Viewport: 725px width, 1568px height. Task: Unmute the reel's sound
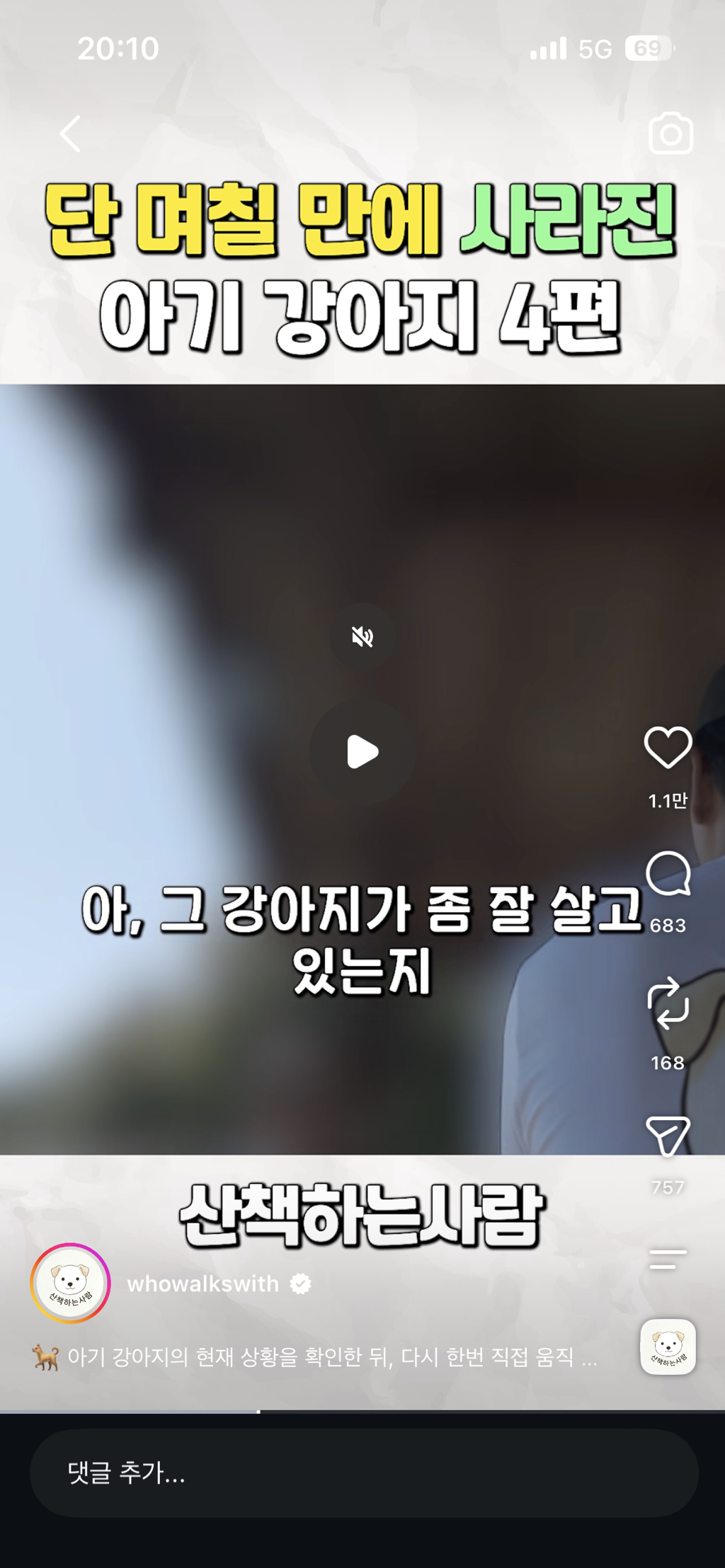(x=362, y=637)
